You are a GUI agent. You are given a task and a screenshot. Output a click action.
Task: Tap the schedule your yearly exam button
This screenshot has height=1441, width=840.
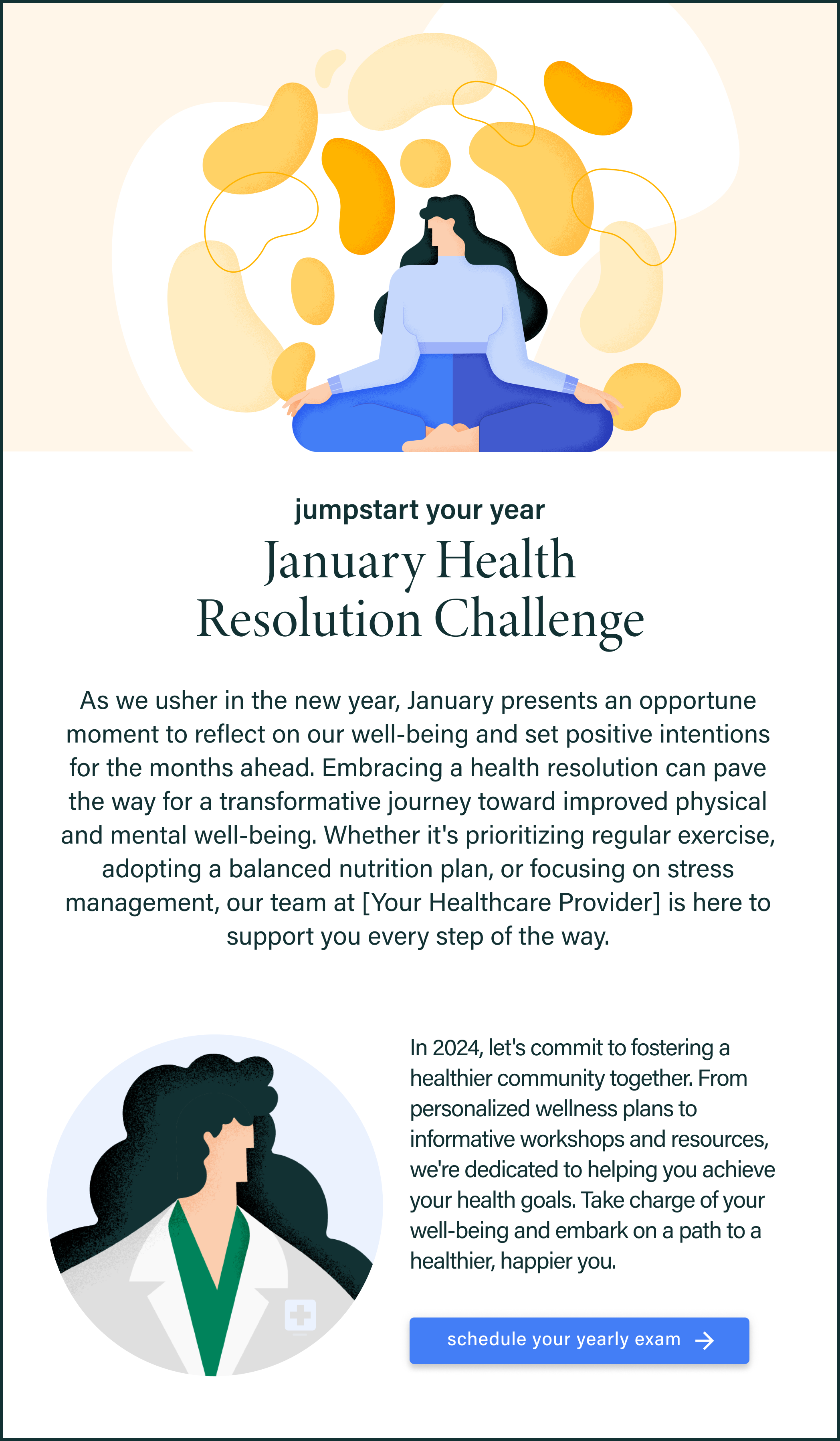point(579,1340)
